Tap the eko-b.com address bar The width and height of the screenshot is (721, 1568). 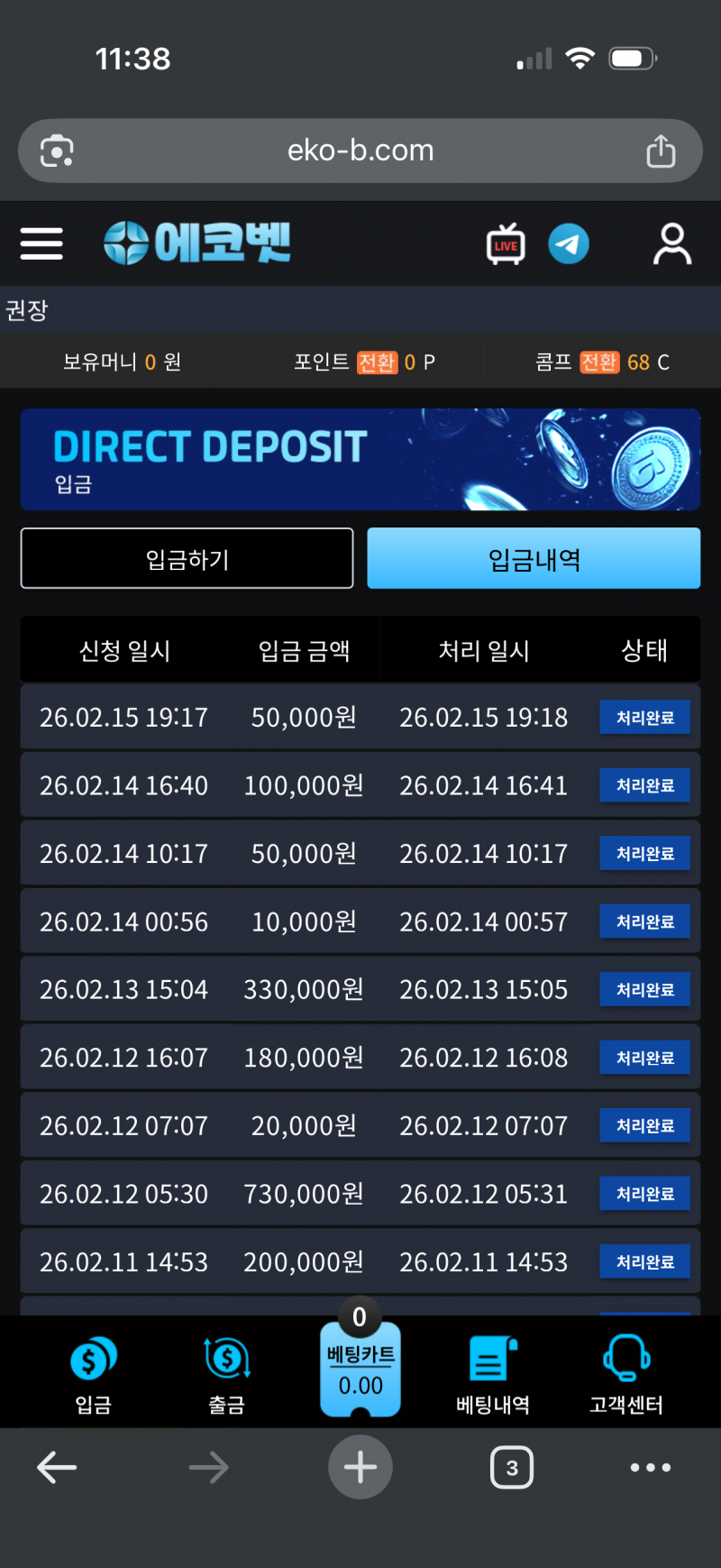(x=360, y=151)
